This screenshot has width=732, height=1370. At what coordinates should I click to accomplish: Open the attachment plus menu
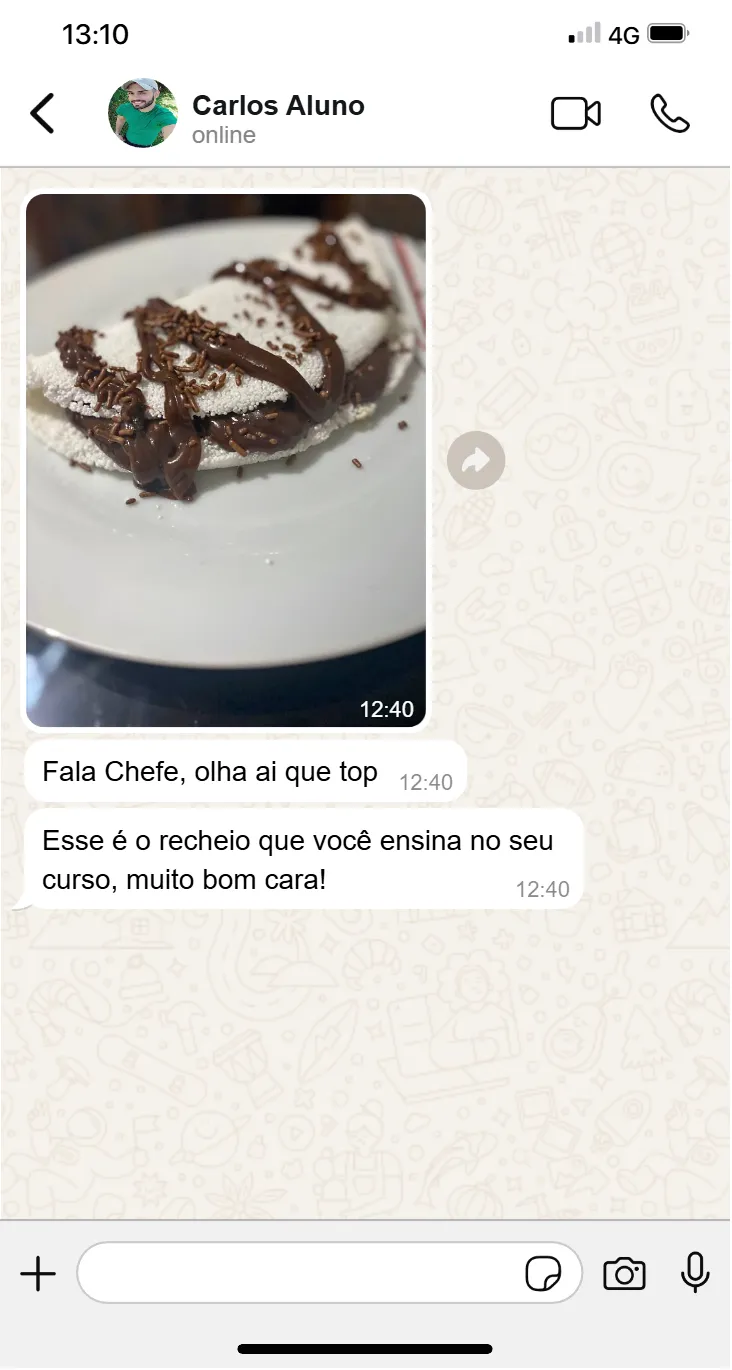[x=38, y=1274]
